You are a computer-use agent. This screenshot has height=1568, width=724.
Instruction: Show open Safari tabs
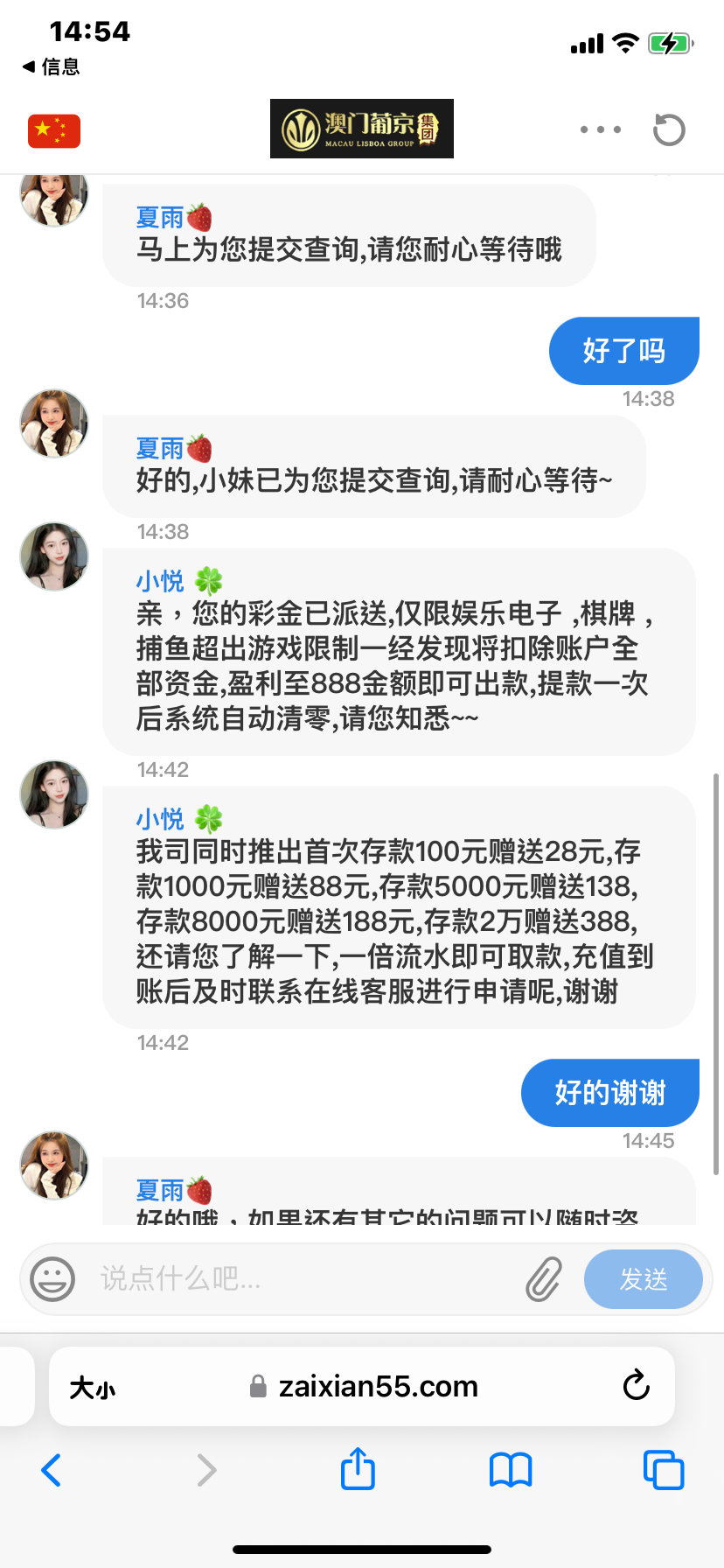pyautogui.click(x=664, y=1470)
